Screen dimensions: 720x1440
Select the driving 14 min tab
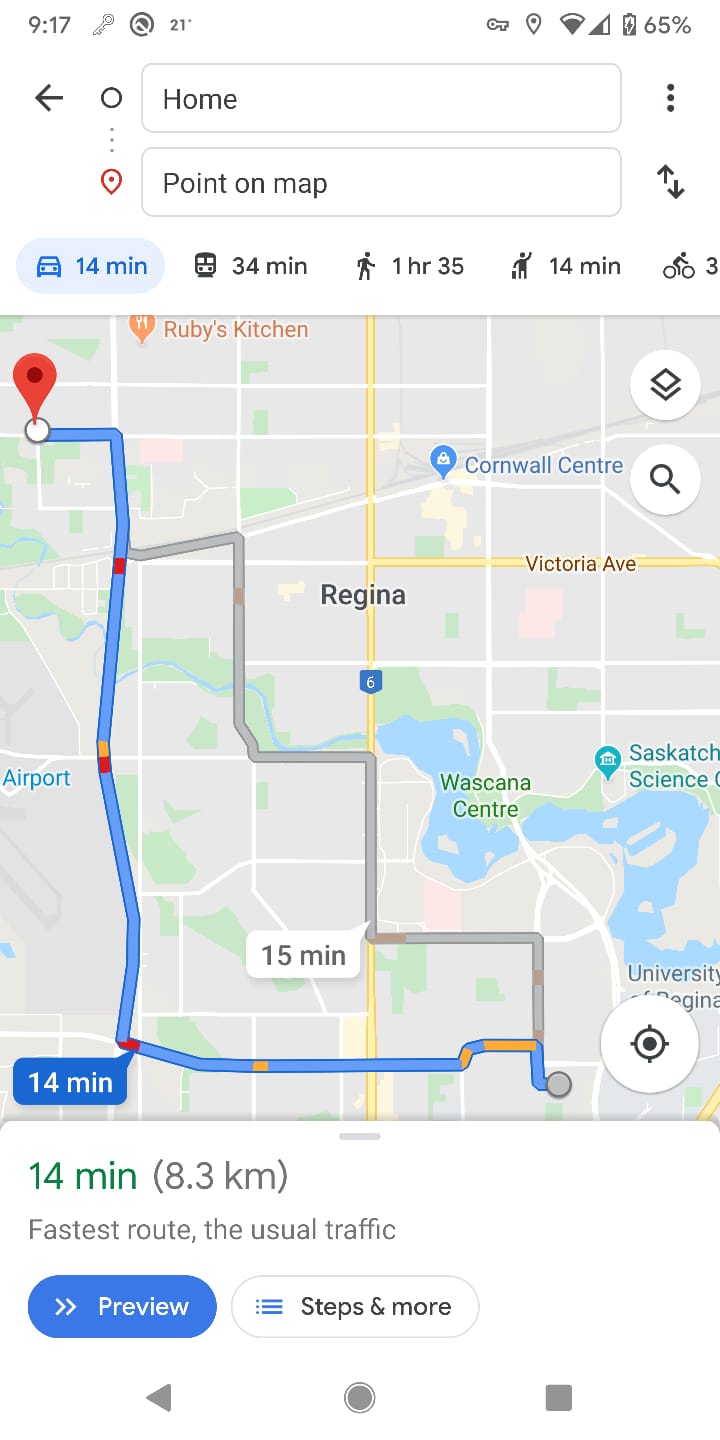click(91, 266)
